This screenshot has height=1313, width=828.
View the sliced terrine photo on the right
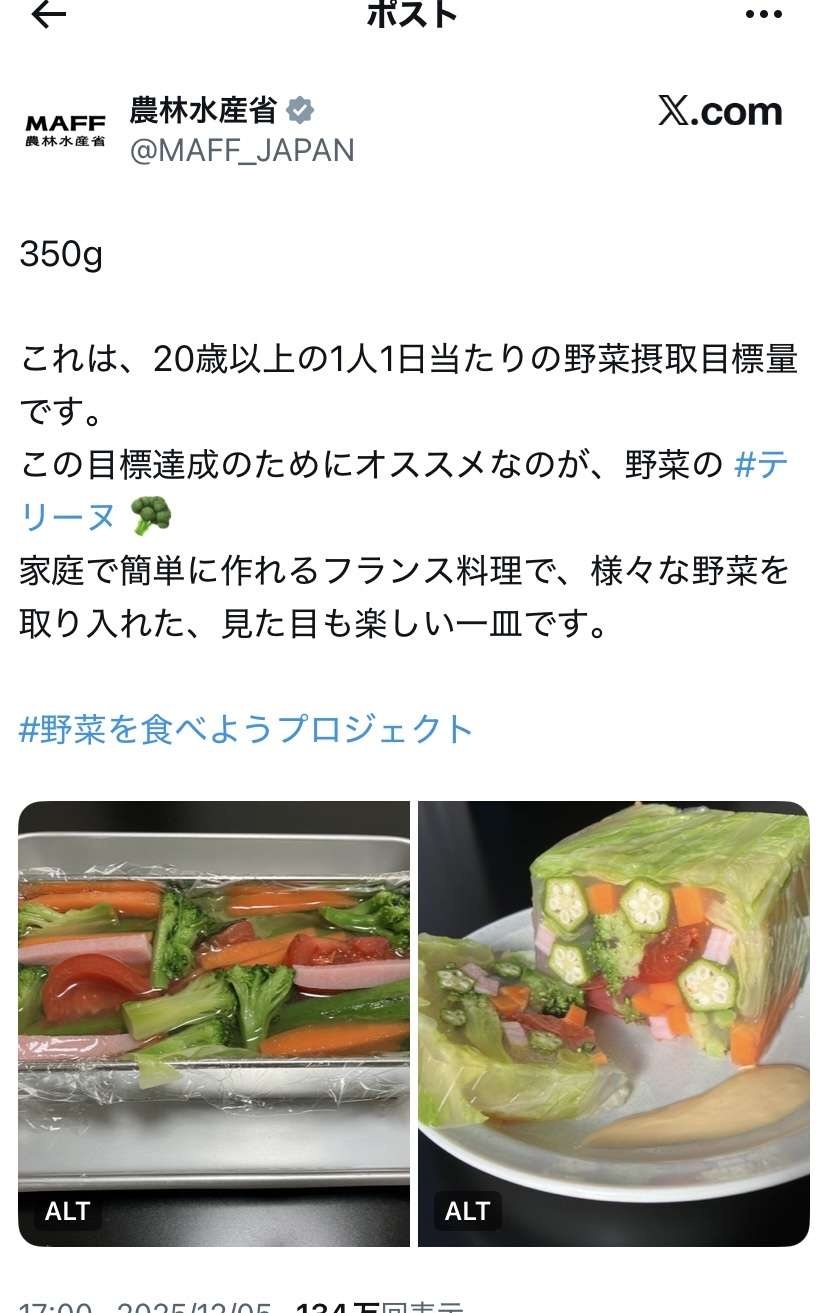[613, 1000]
